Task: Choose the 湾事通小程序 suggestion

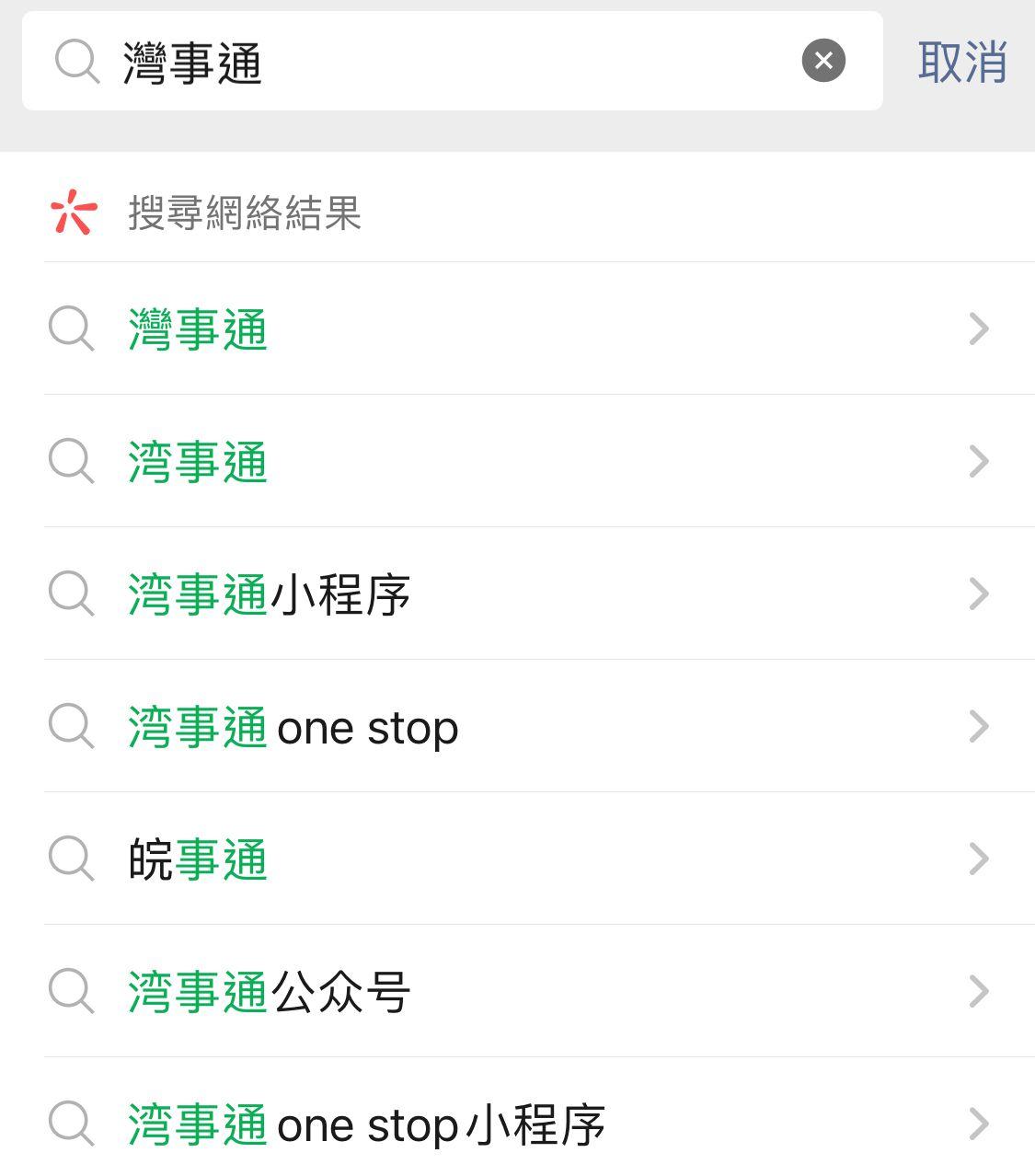Action: (269, 594)
